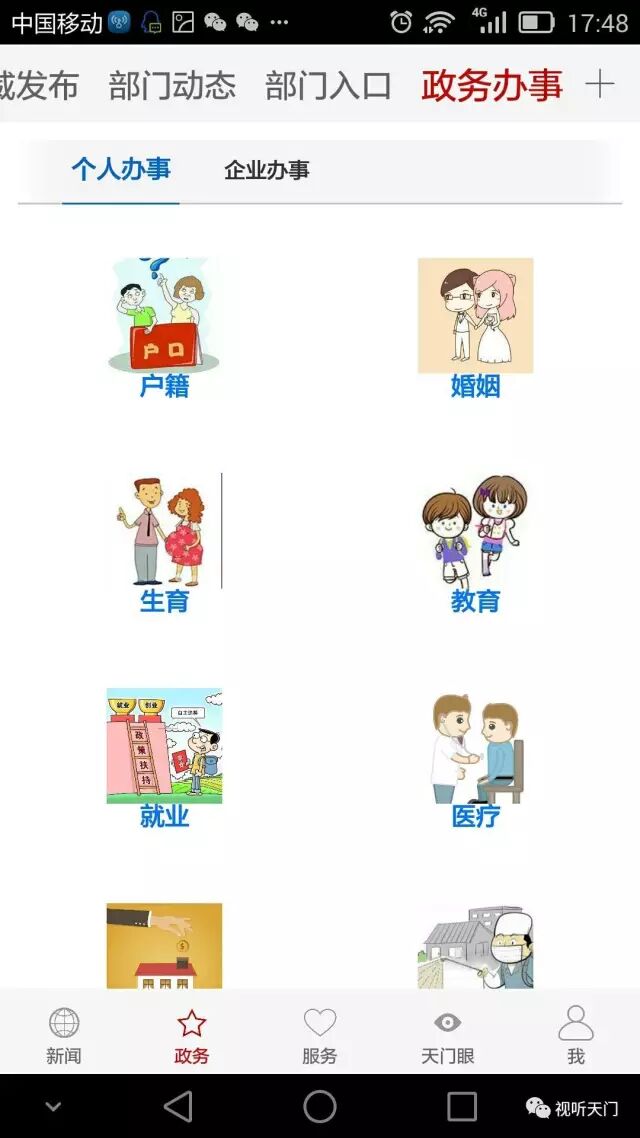The height and width of the screenshot is (1138, 640).
Task: Go to the 我 profile tab
Action: (576, 1034)
